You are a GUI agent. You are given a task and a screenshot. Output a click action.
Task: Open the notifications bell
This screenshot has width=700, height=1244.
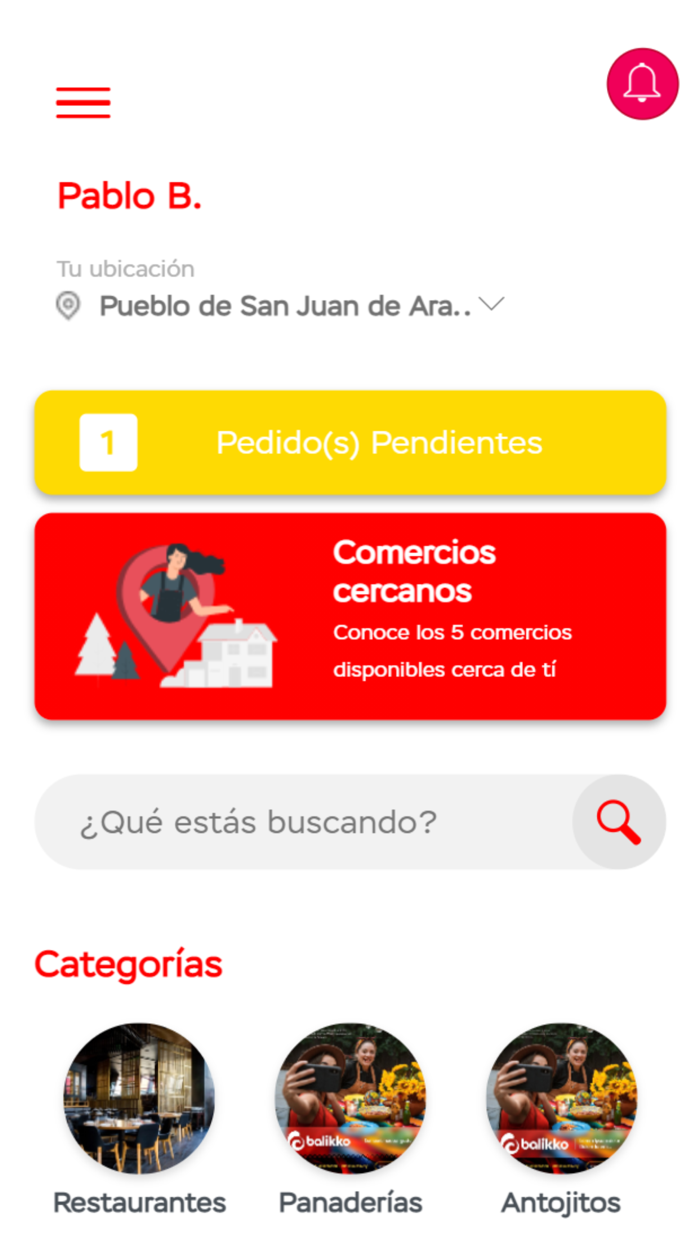642,84
